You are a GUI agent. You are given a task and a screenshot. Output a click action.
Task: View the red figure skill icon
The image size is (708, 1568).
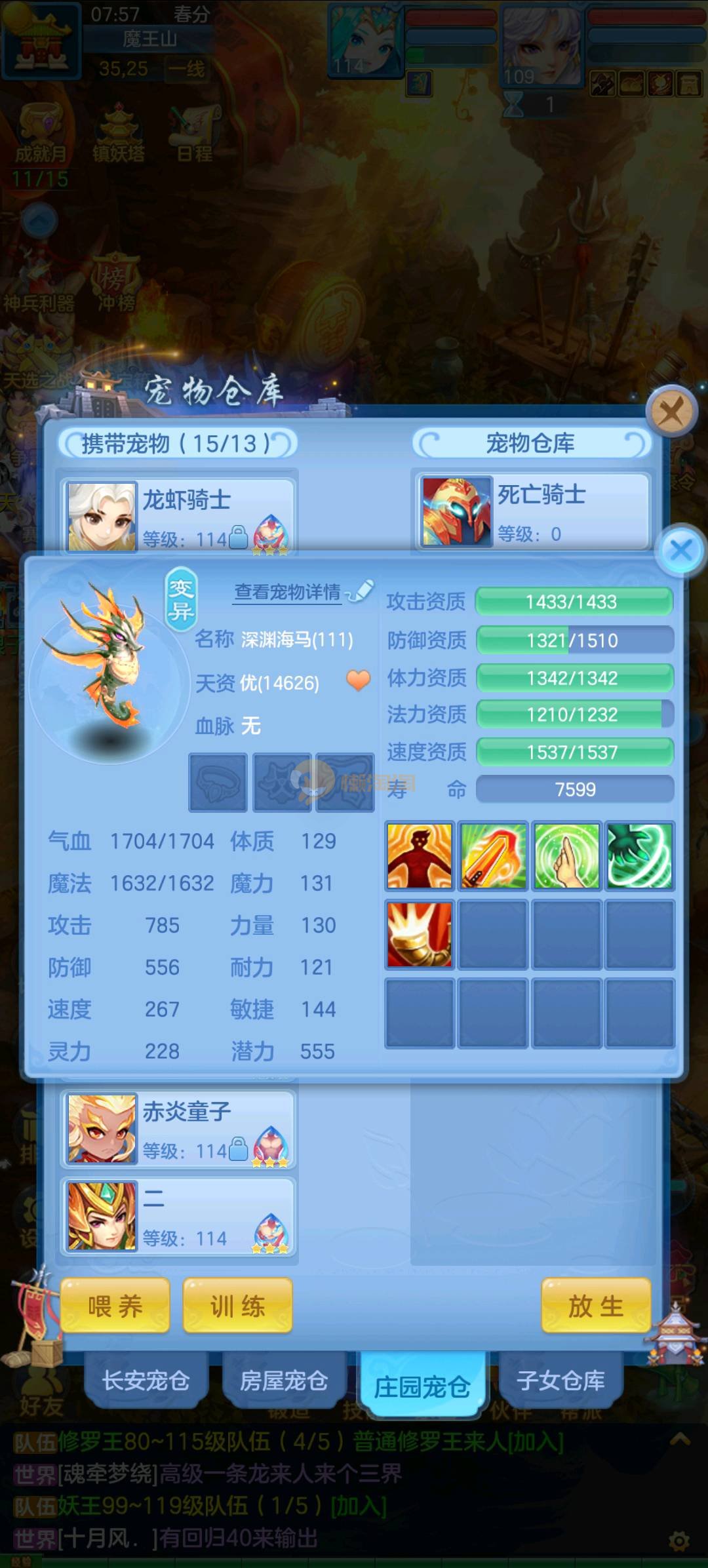420,856
